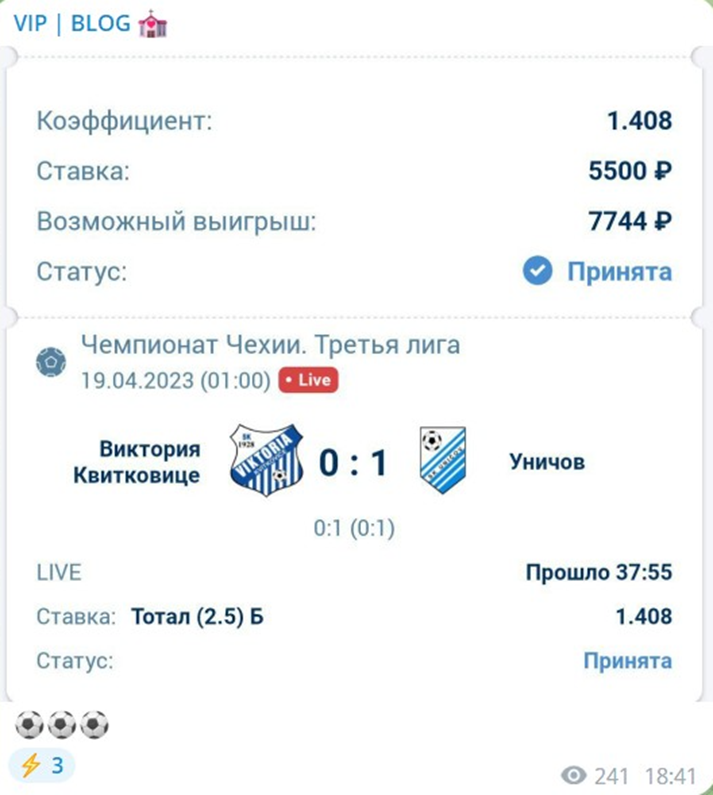
Task: Open the bet slip image in the post
Action: [x=356, y=380]
